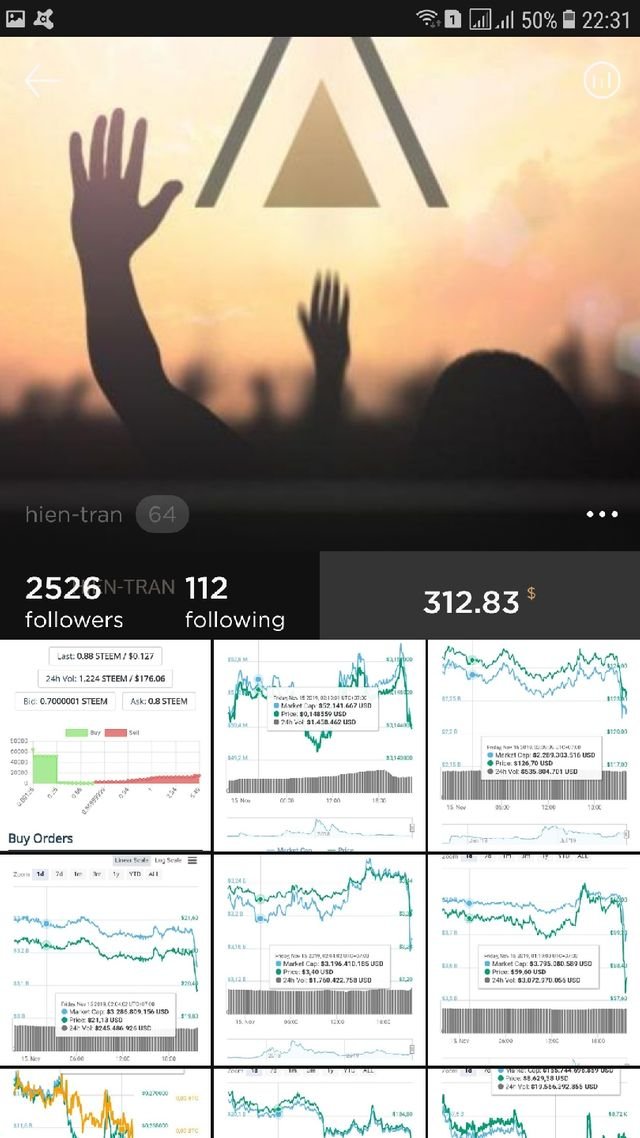The width and height of the screenshot is (640, 1138).
Task: Open the stats chart icon
Action: tap(602, 82)
